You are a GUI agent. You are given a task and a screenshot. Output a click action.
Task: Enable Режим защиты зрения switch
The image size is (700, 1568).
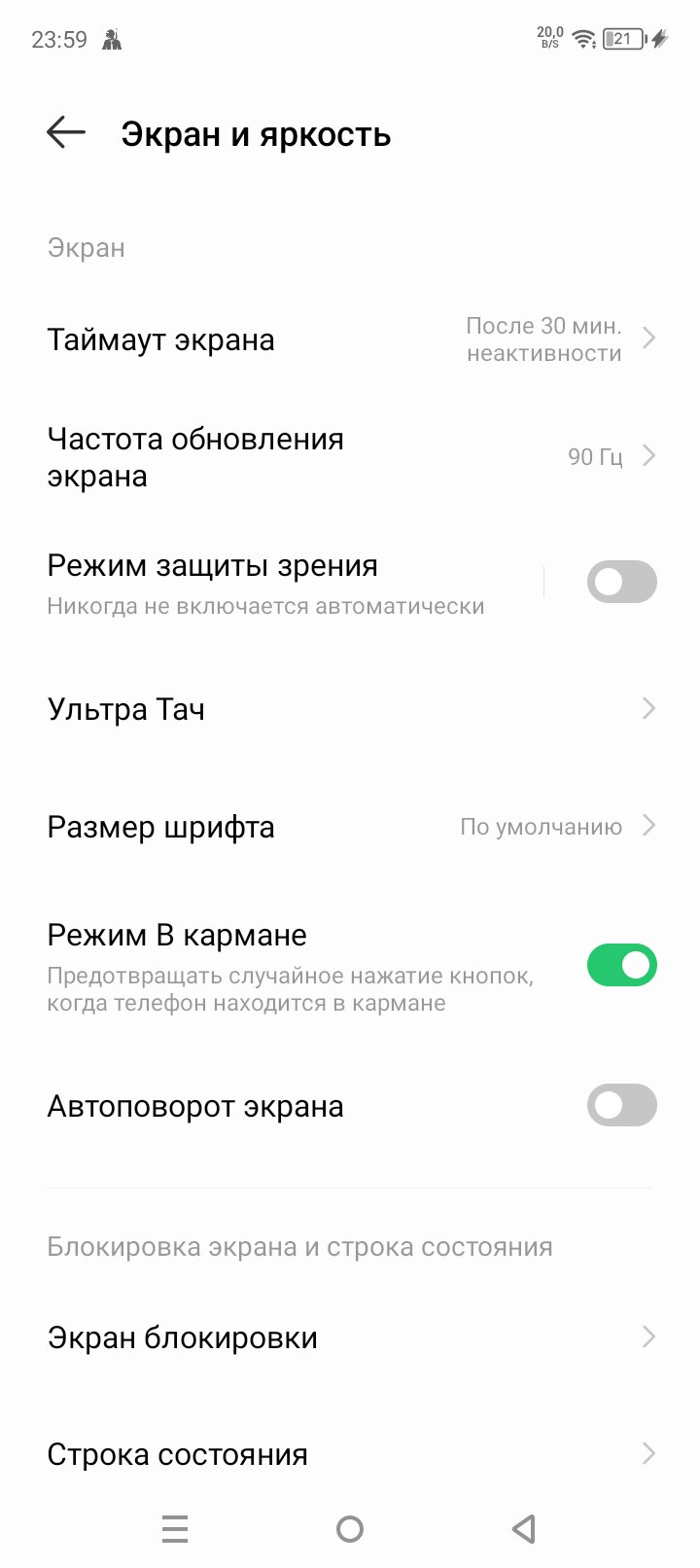621,582
